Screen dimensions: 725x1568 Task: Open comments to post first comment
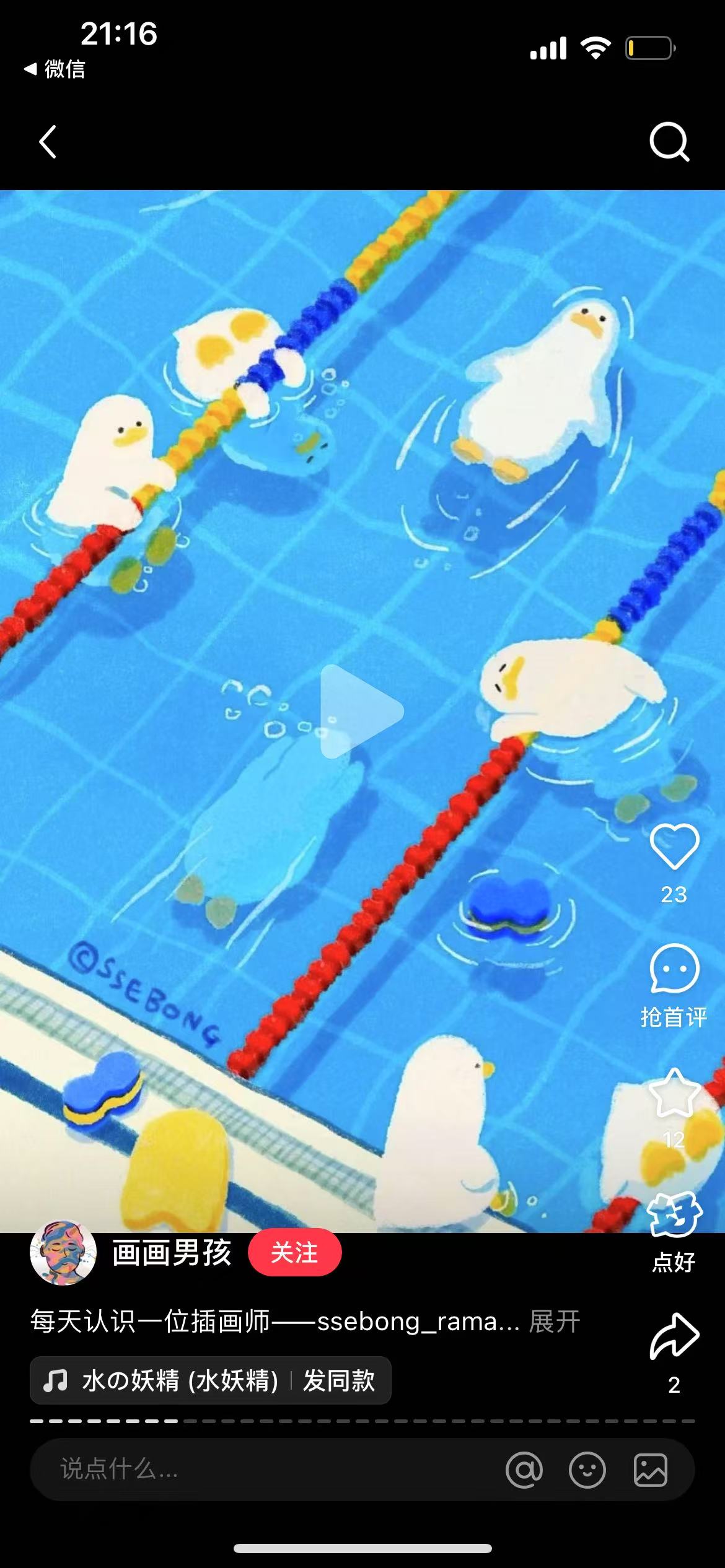[674, 969]
